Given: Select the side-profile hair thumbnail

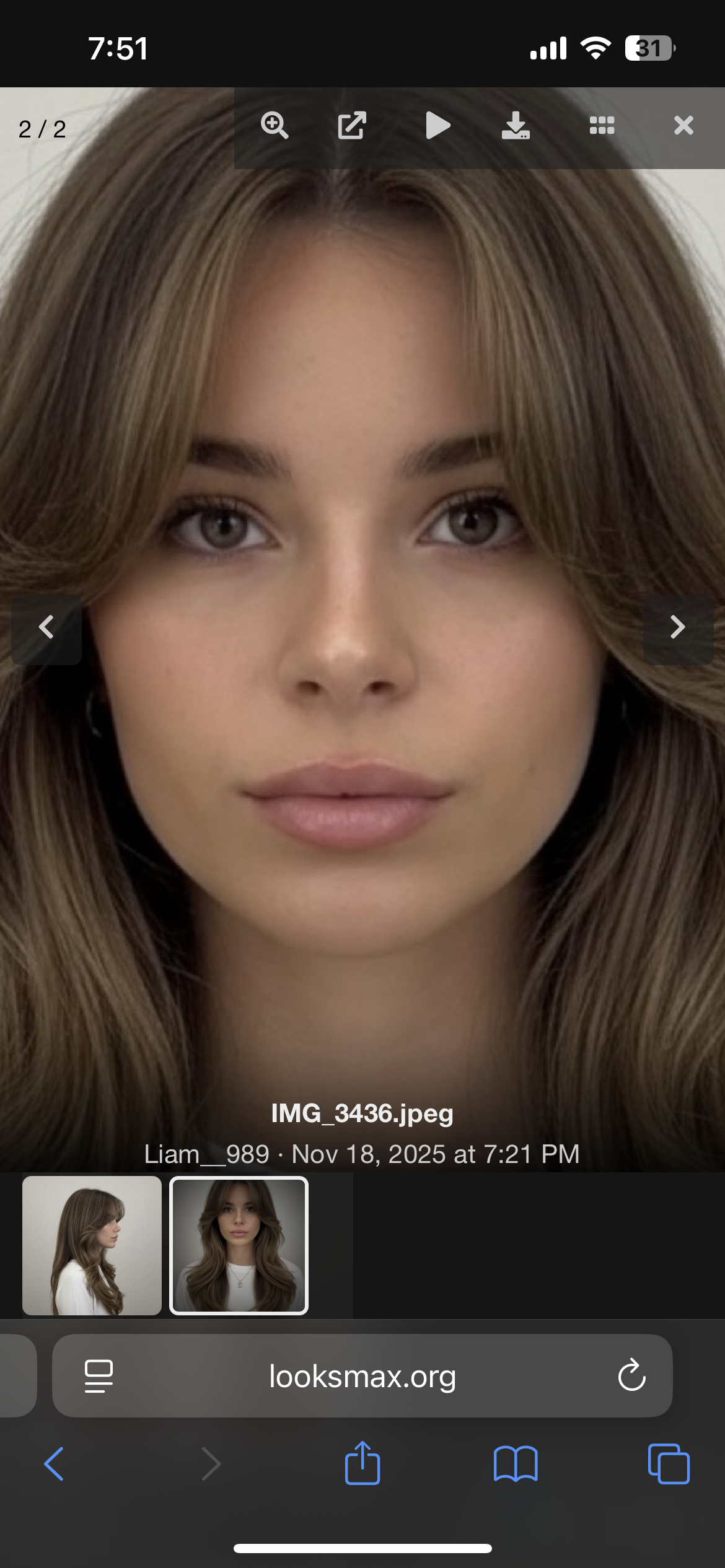Looking at the screenshot, I should click(x=92, y=1245).
